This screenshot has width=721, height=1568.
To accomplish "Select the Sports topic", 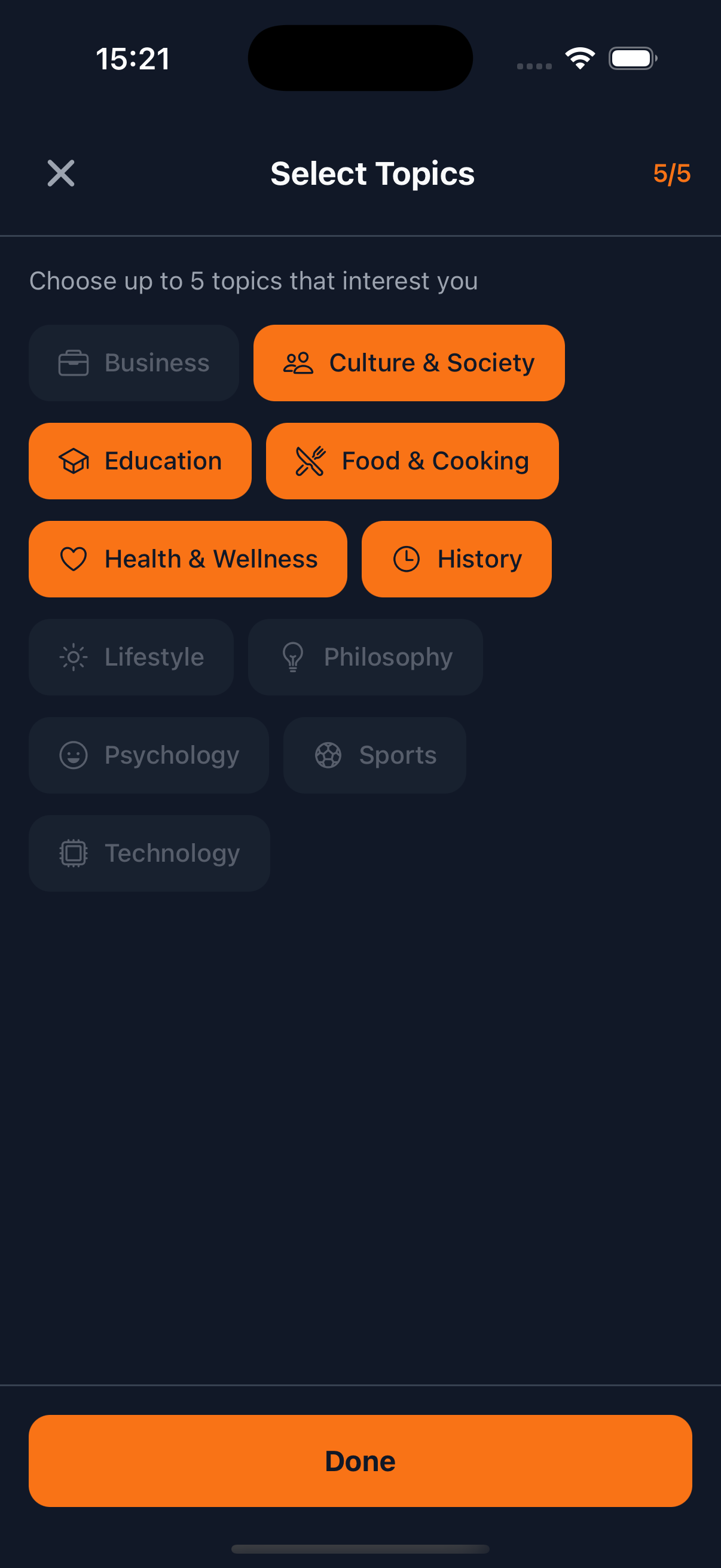I will 374,755.
